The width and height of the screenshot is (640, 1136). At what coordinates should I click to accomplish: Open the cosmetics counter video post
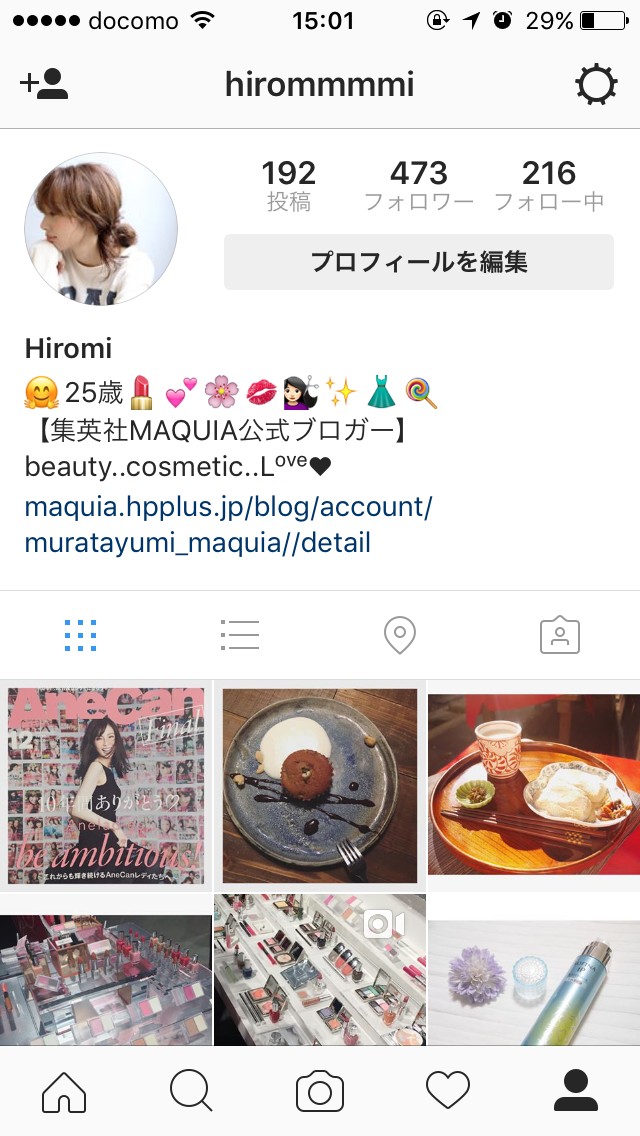(x=320, y=970)
